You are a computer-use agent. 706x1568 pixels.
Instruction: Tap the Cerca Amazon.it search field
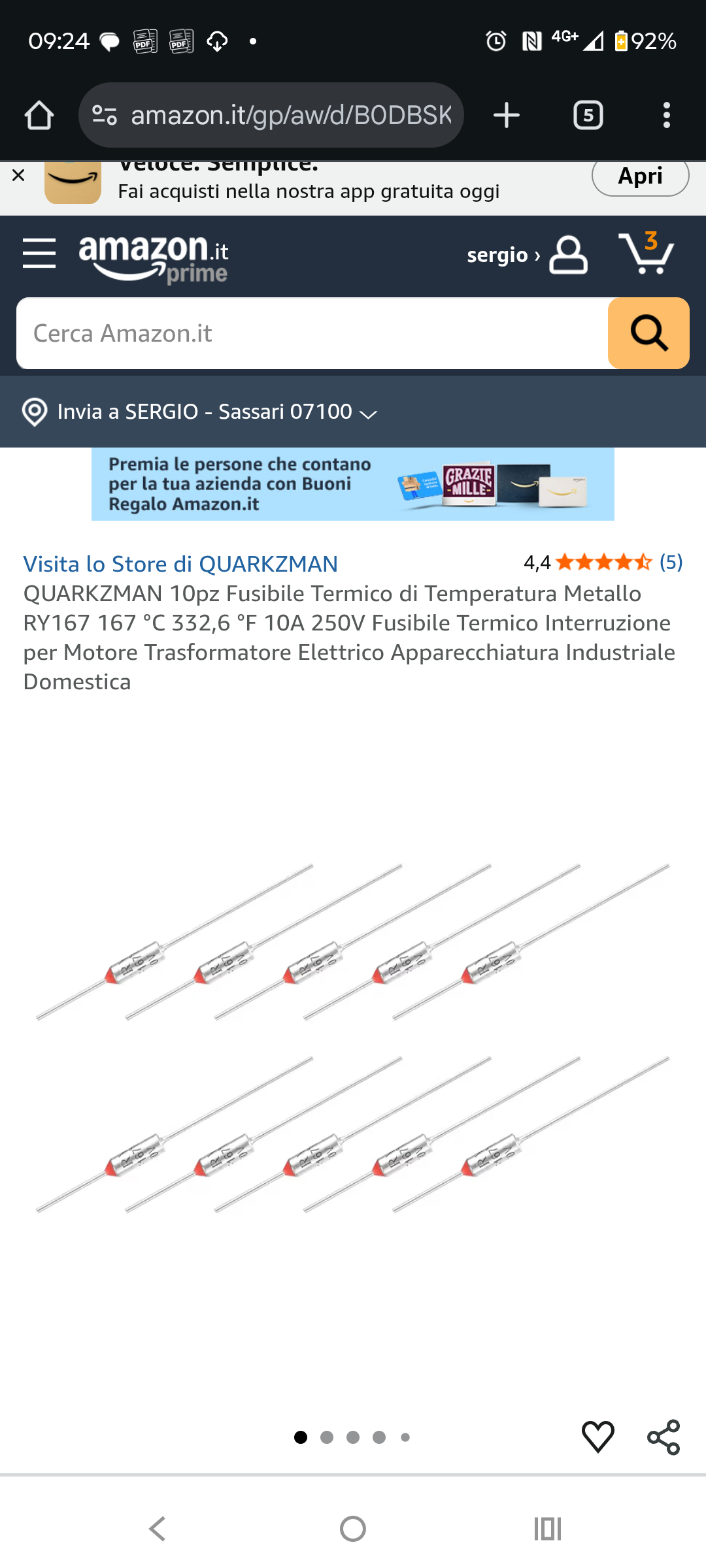pyautogui.click(x=312, y=333)
